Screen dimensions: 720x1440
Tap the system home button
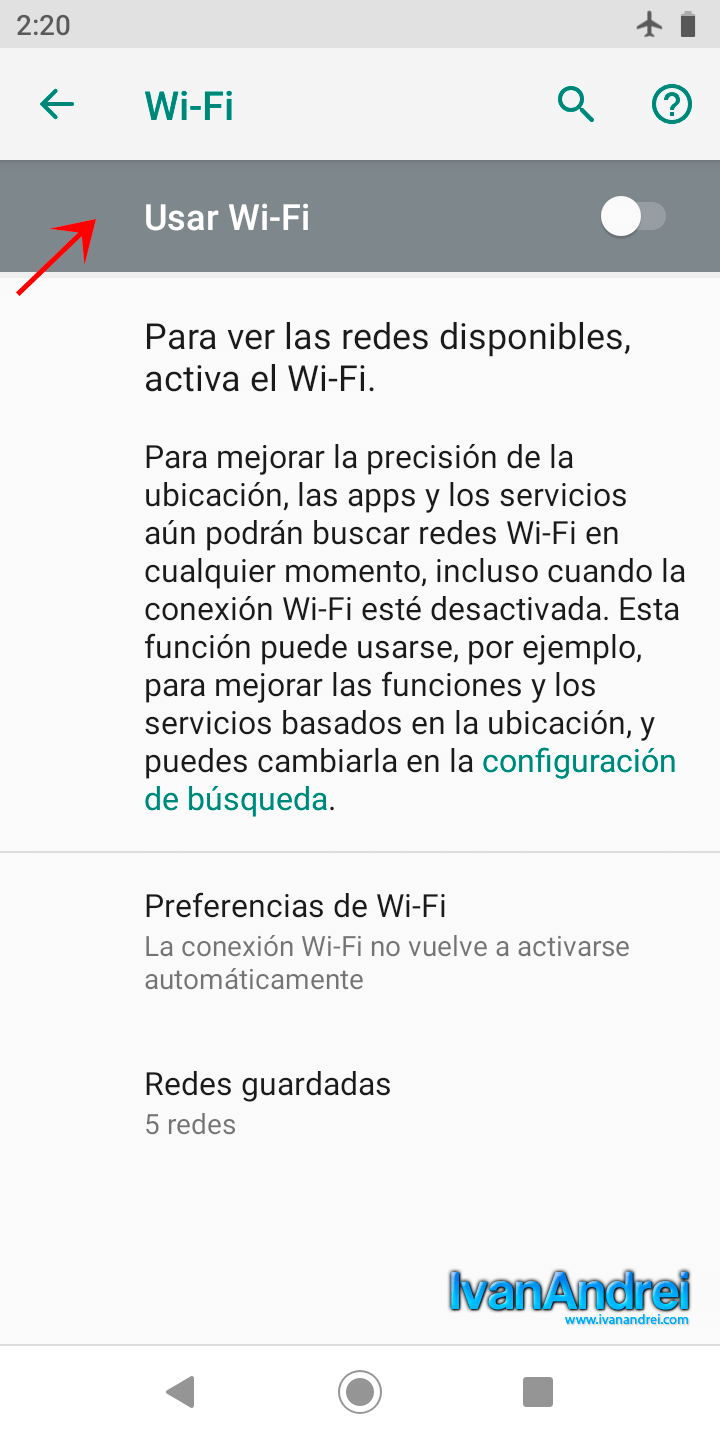click(x=360, y=1391)
